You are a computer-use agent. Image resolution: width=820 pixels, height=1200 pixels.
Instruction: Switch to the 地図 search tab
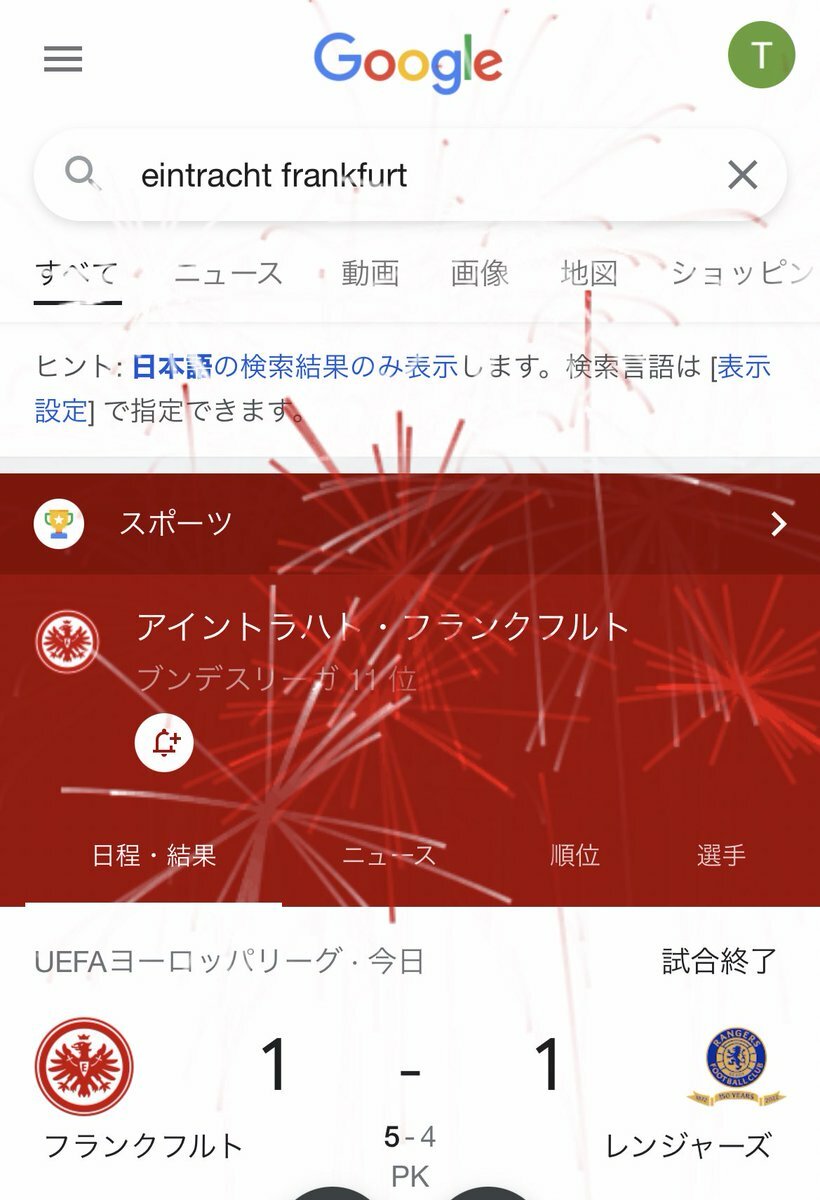[x=589, y=273]
